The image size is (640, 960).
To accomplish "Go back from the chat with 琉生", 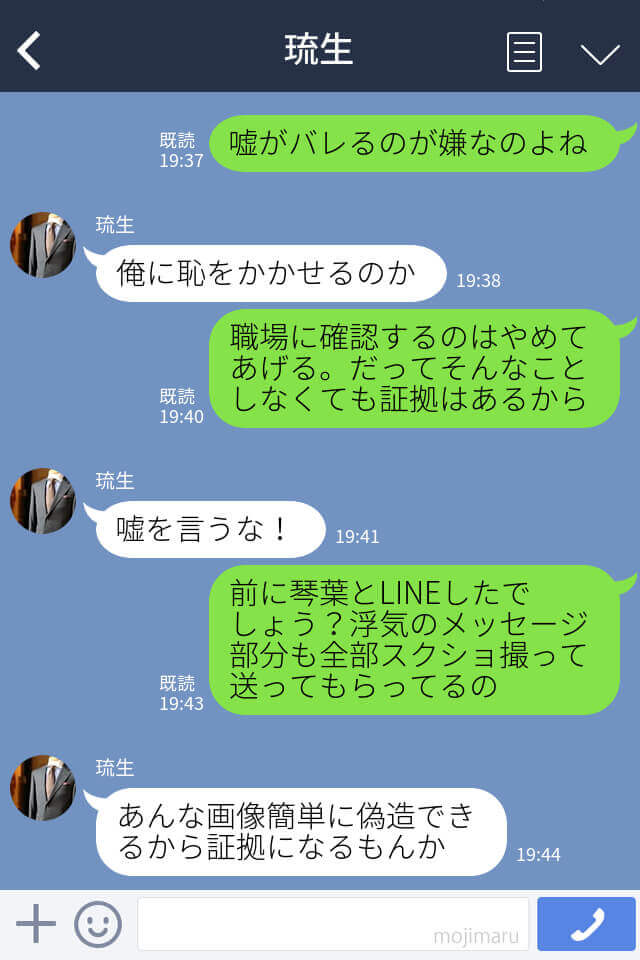I will [x=29, y=51].
